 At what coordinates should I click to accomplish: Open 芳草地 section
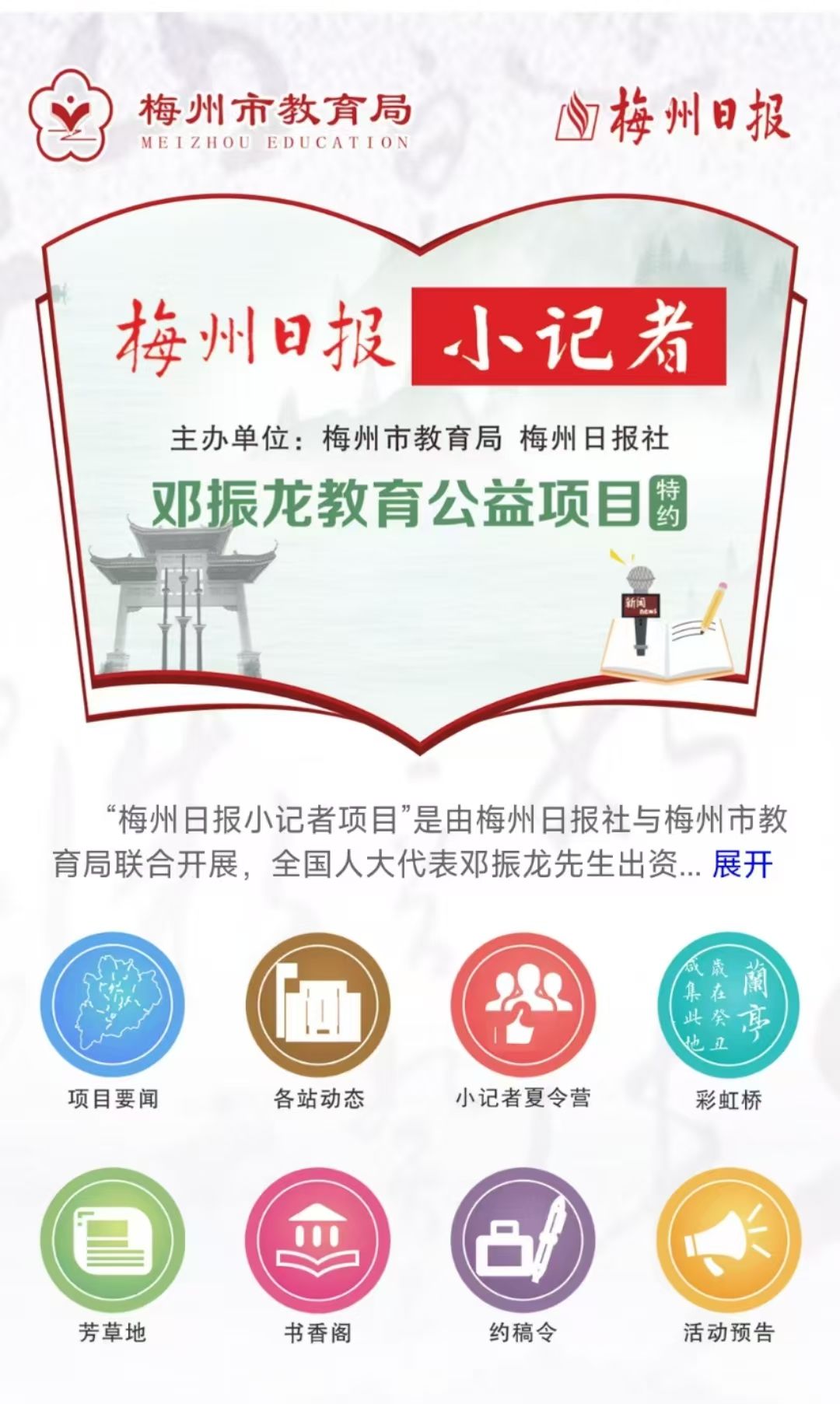pos(113,1240)
